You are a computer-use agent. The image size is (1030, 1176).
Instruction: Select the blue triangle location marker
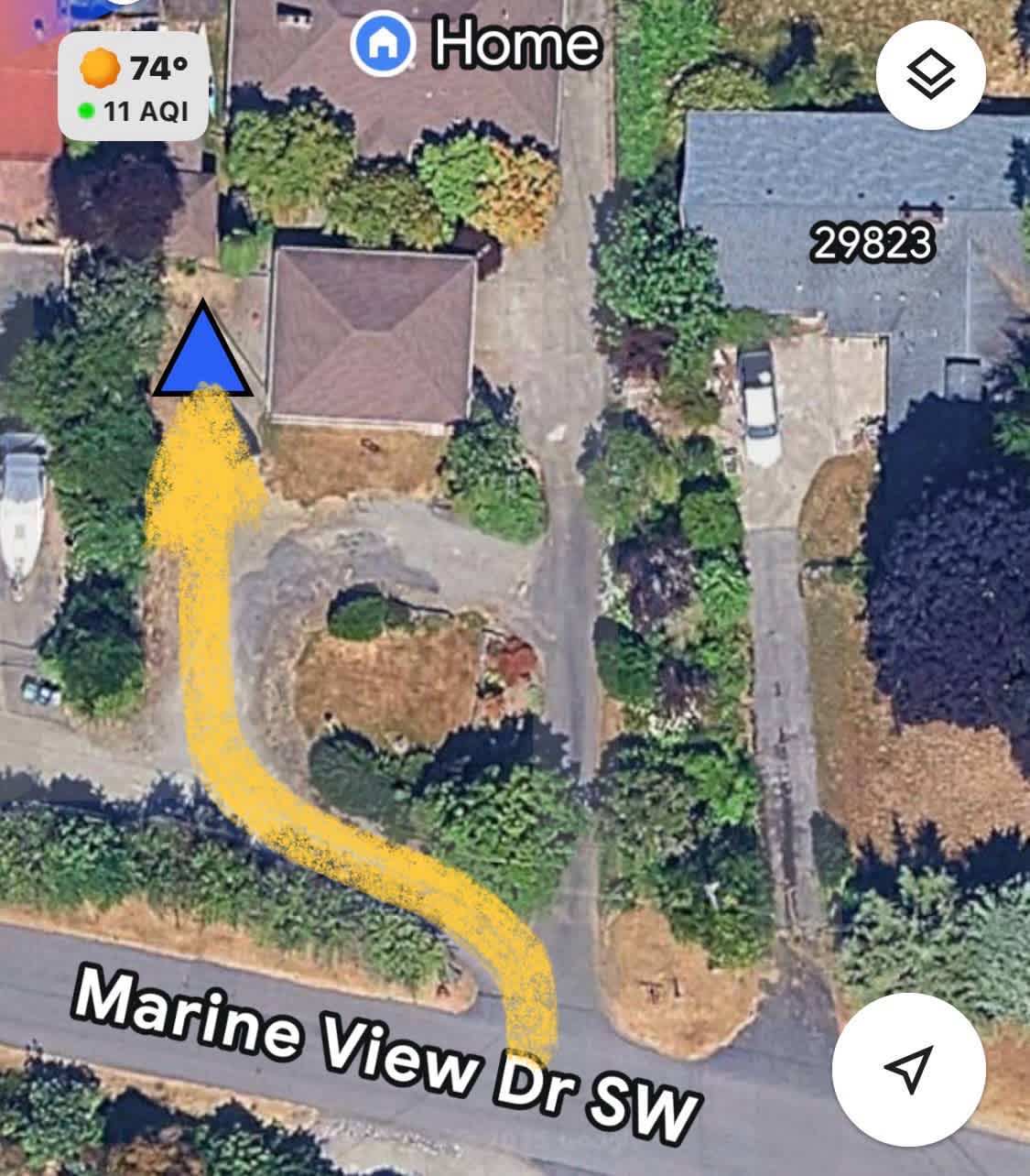[x=203, y=357]
